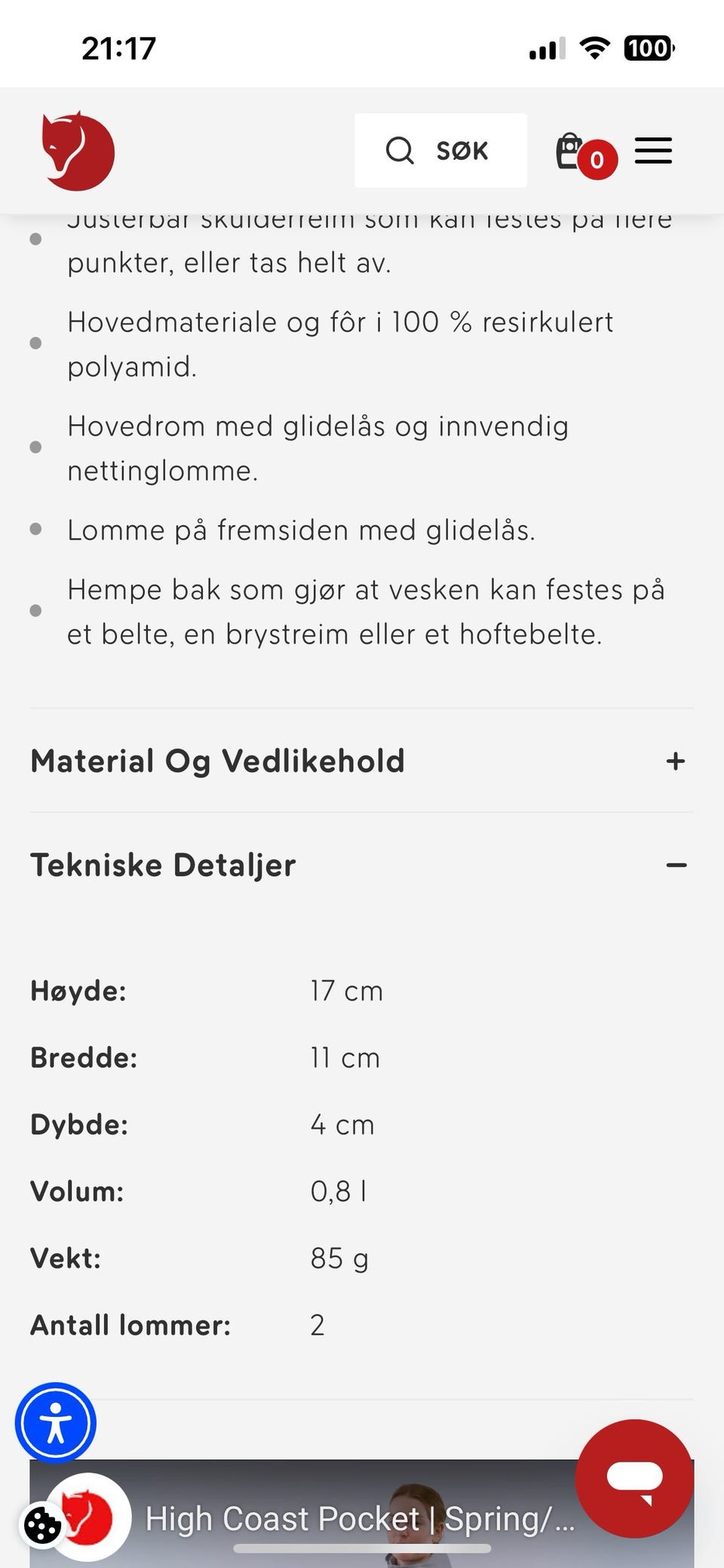Open the High Coast Pocket video
724x1568 pixels.
(x=362, y=1518)
